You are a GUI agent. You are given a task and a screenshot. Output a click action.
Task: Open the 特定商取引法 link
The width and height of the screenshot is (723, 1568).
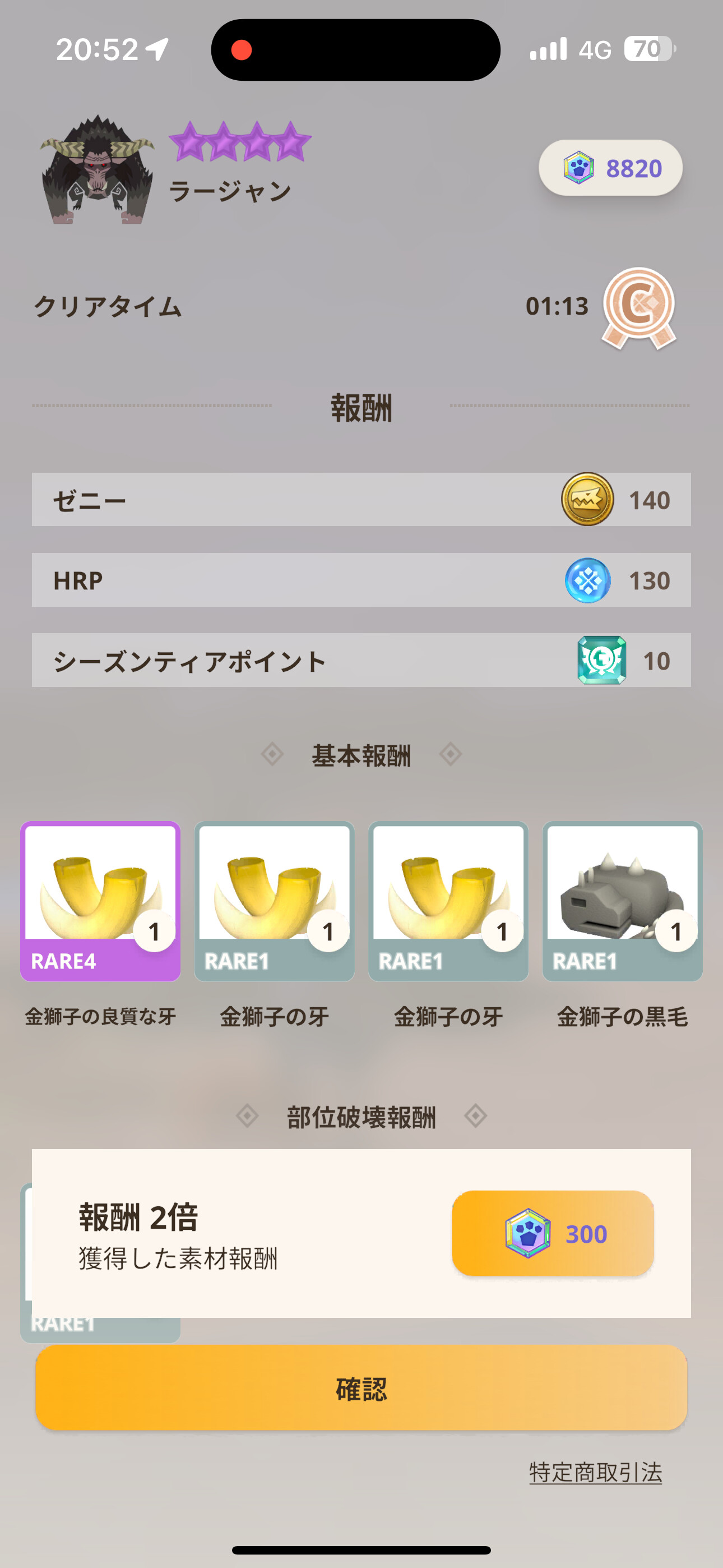(595, 1472)
